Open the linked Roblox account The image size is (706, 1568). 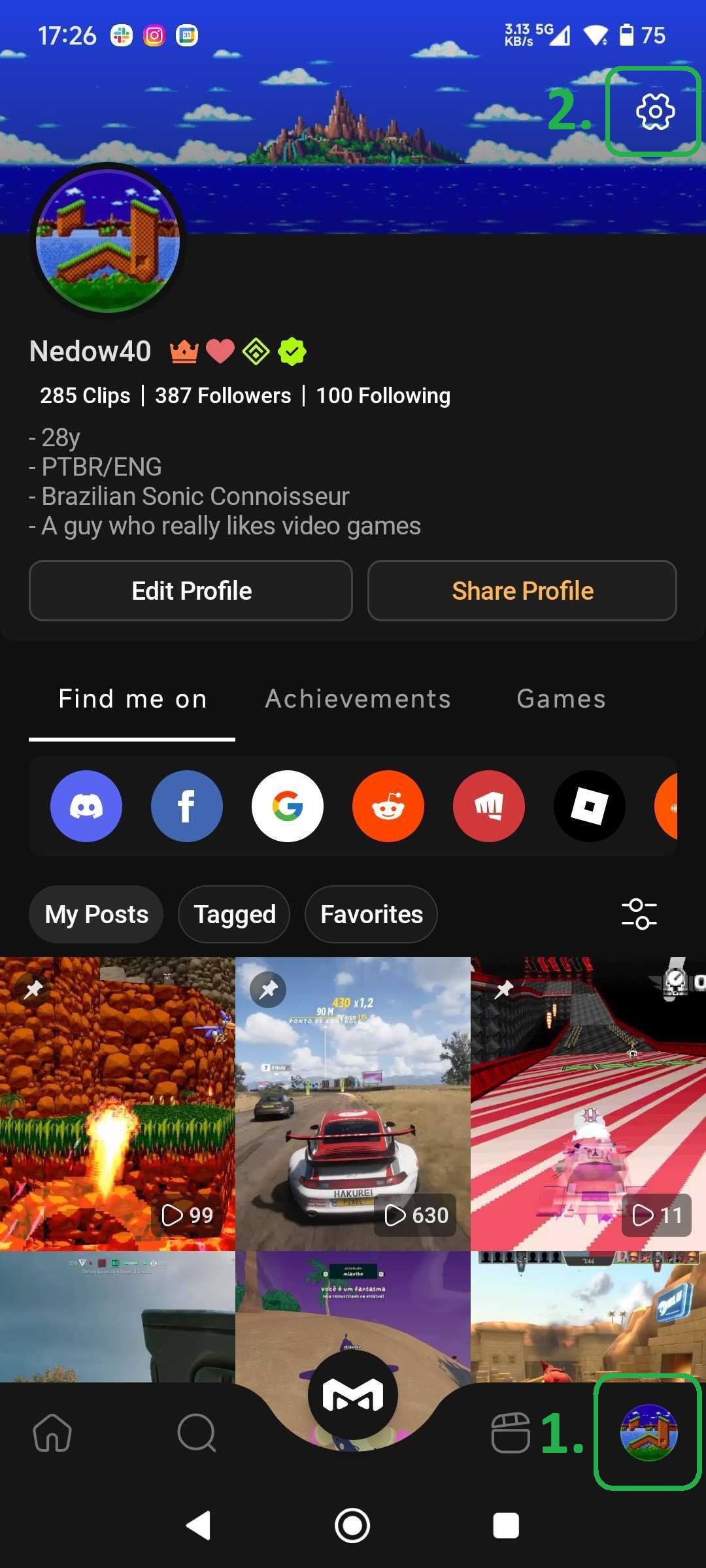(x=590, y=806)
